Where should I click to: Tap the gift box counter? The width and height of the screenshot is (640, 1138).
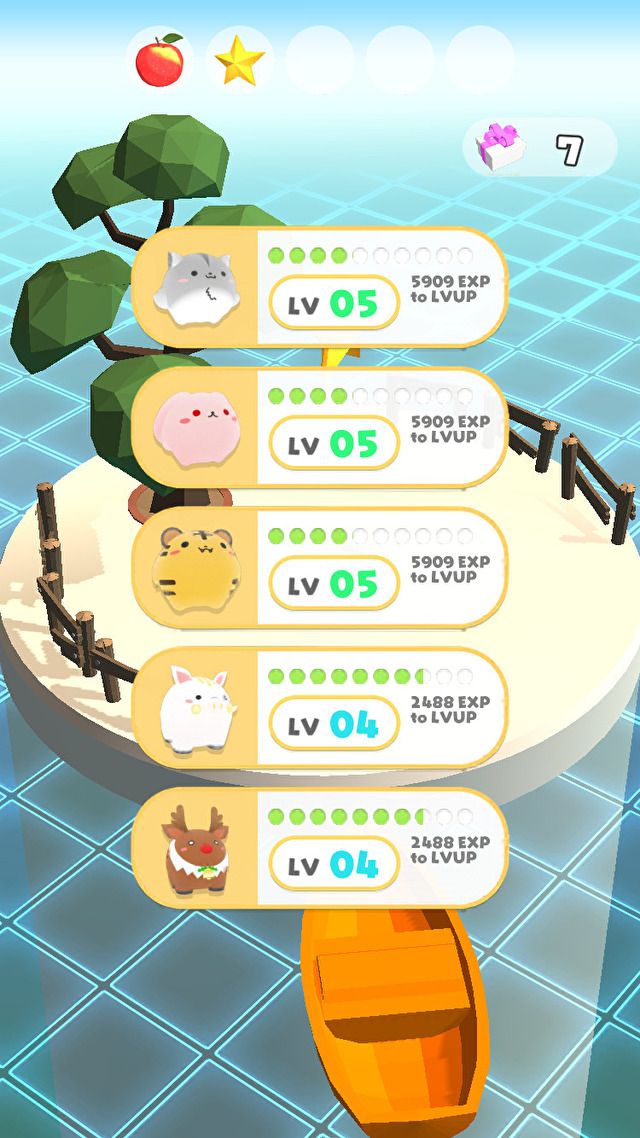538,148
